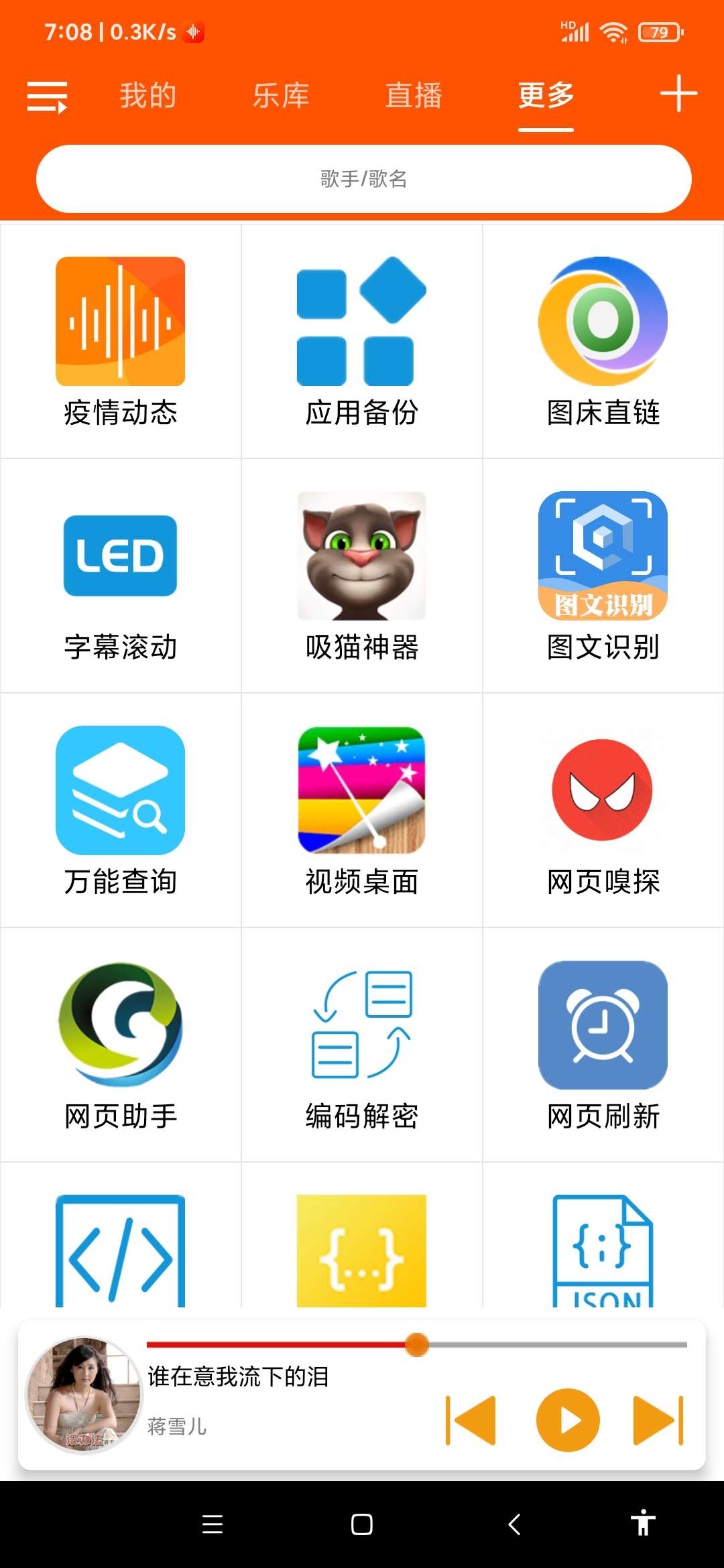Open the 疫情动态 tool

[x=121, y=340]
